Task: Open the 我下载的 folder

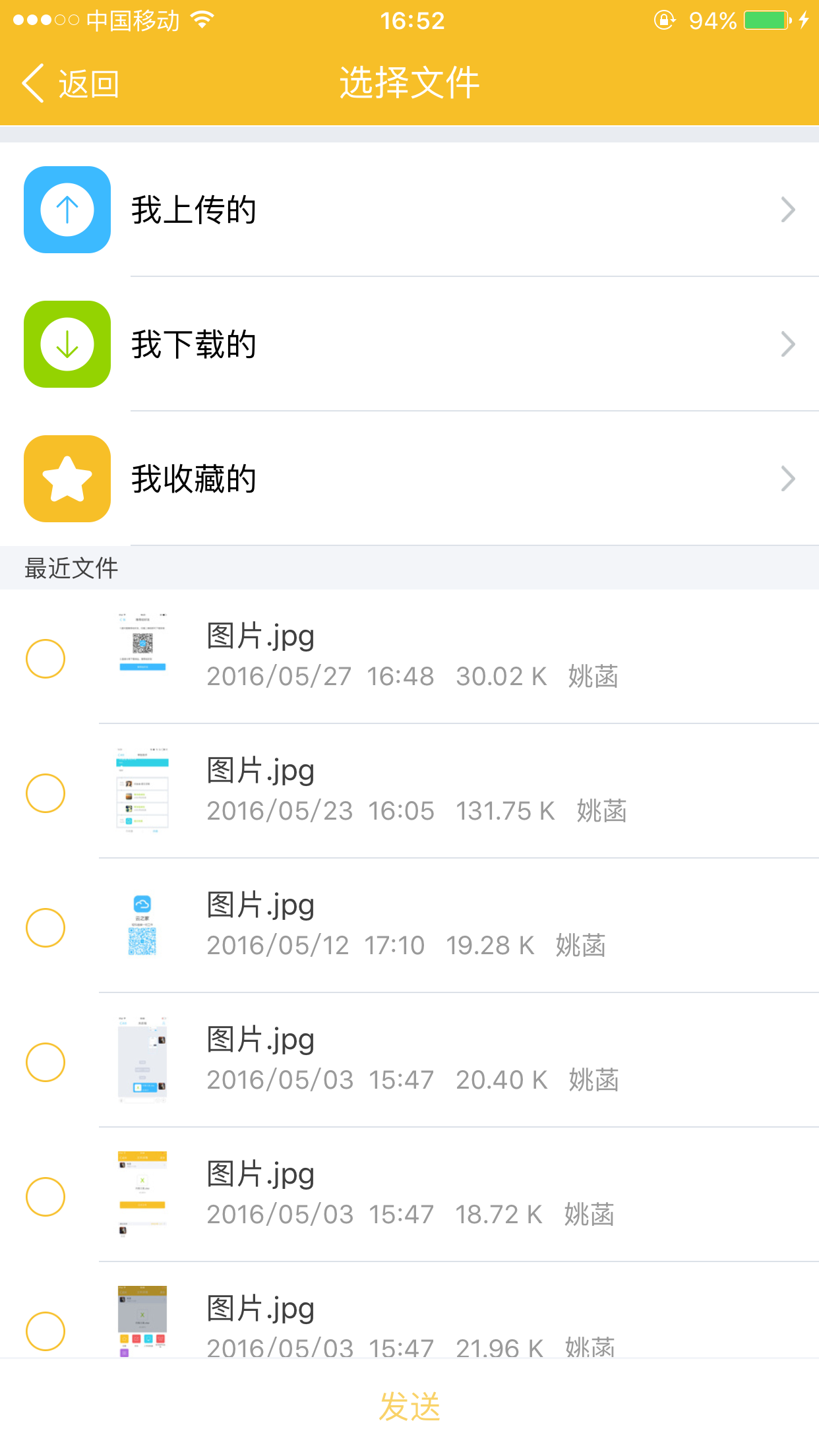Action: [x=409, y=345]
